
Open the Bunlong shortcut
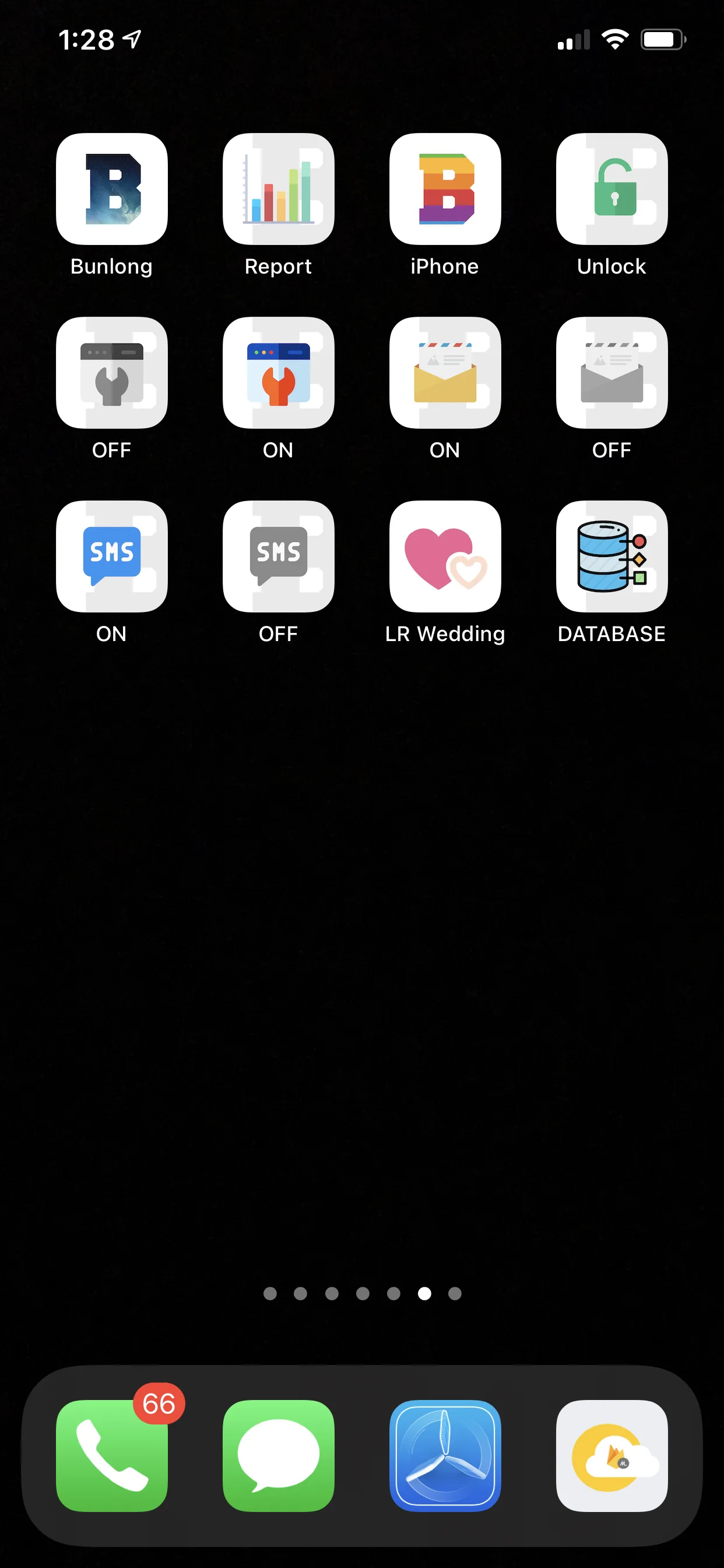pyautogui.click(x=111, y=190)
